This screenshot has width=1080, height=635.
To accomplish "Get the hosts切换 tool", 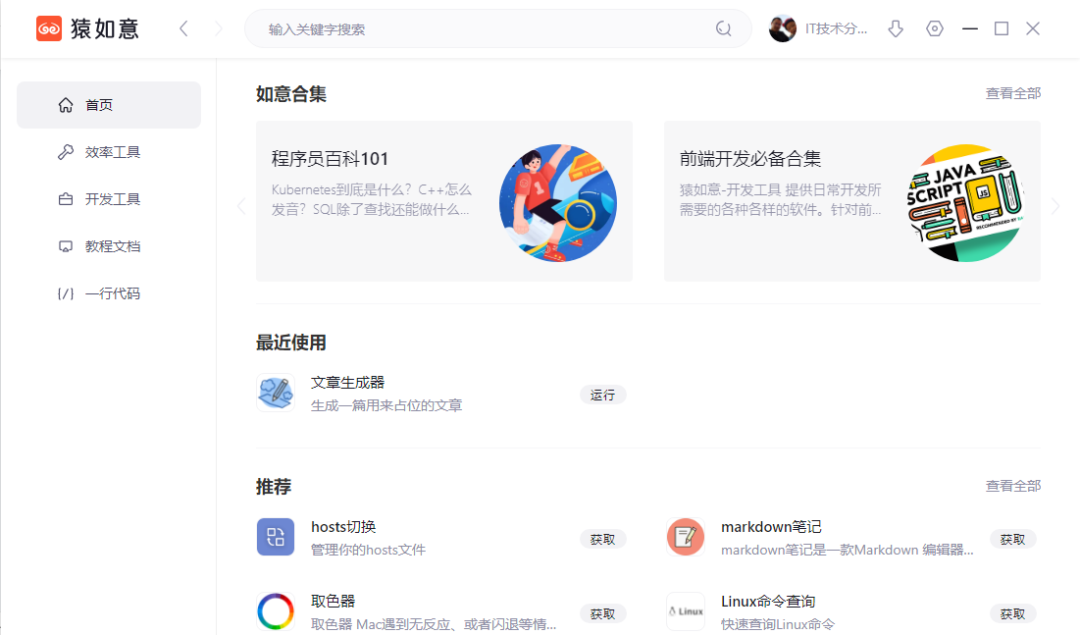I will click(603, 539).
